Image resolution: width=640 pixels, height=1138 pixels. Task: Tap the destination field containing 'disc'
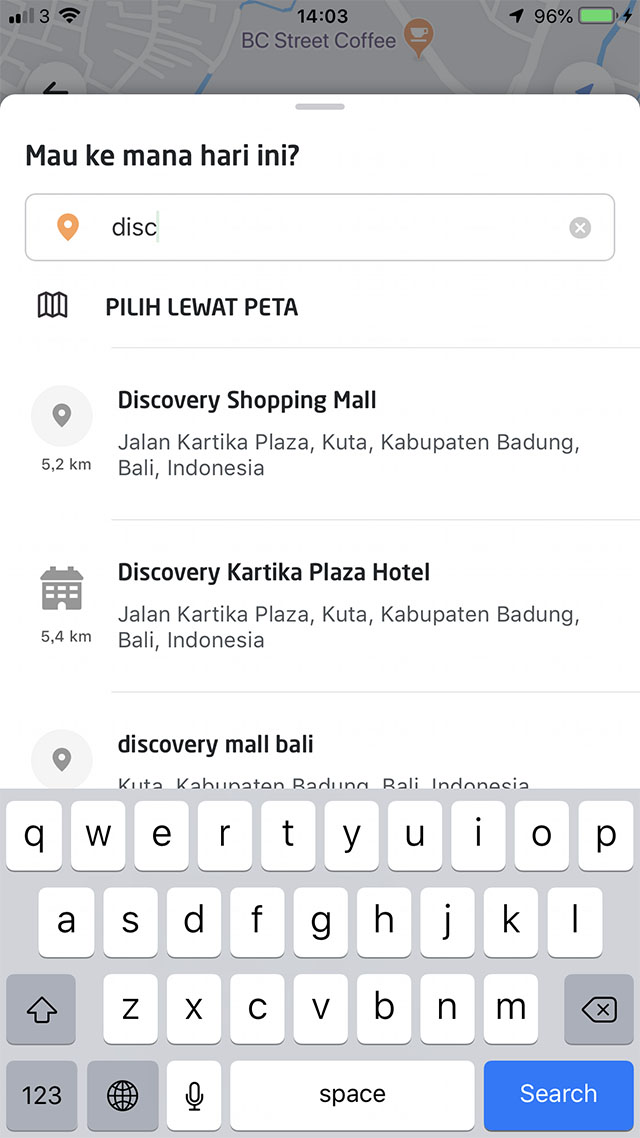click(x=320, y=227)
